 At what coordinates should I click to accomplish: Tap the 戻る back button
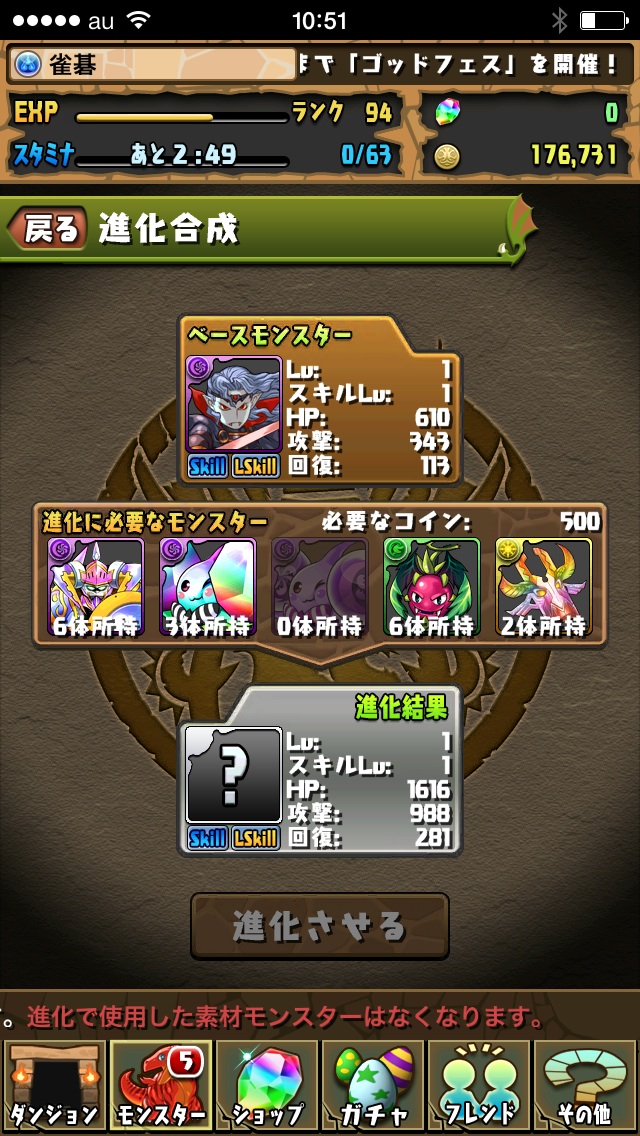[x=48, y=229]
